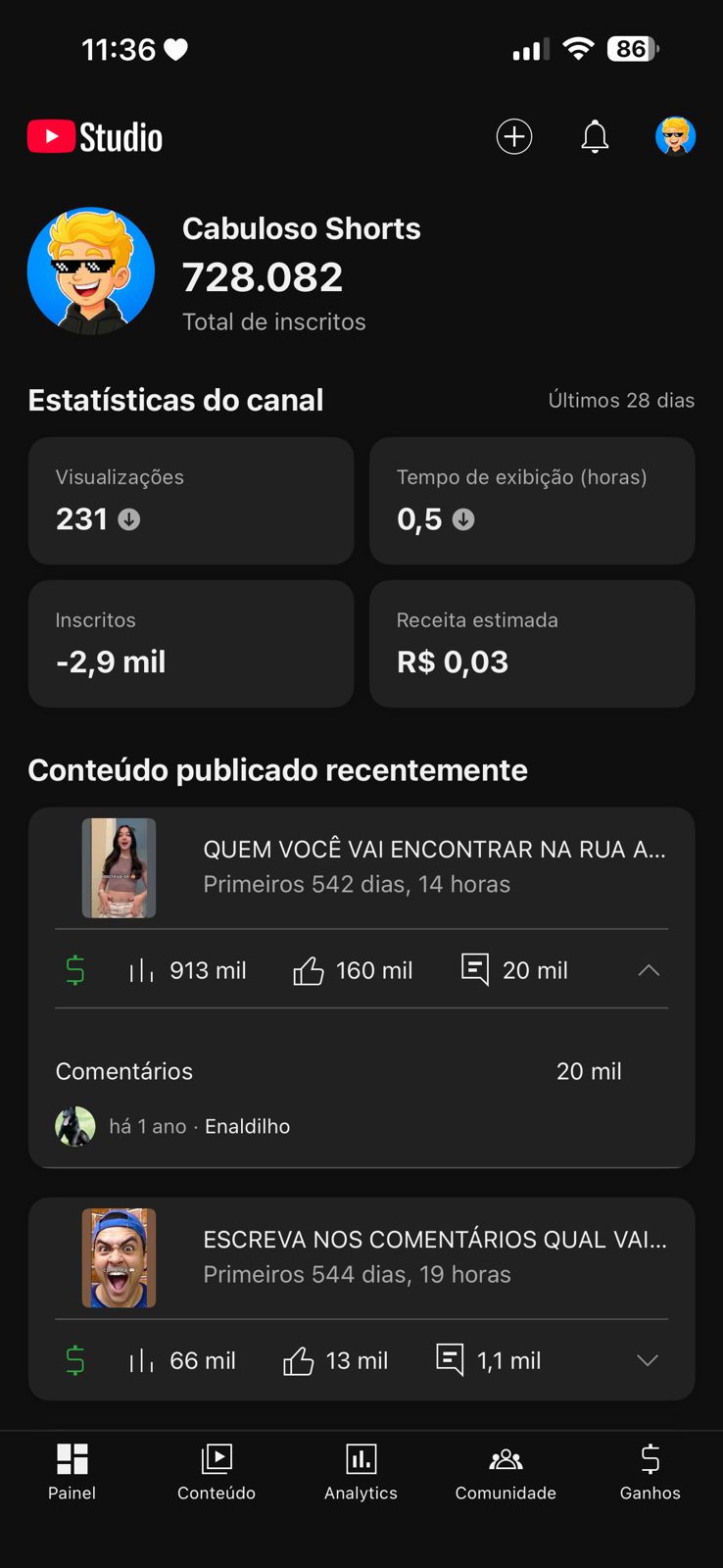Select the Comunidade tab
723x1568 pixels.
(x=506, y=1471)
